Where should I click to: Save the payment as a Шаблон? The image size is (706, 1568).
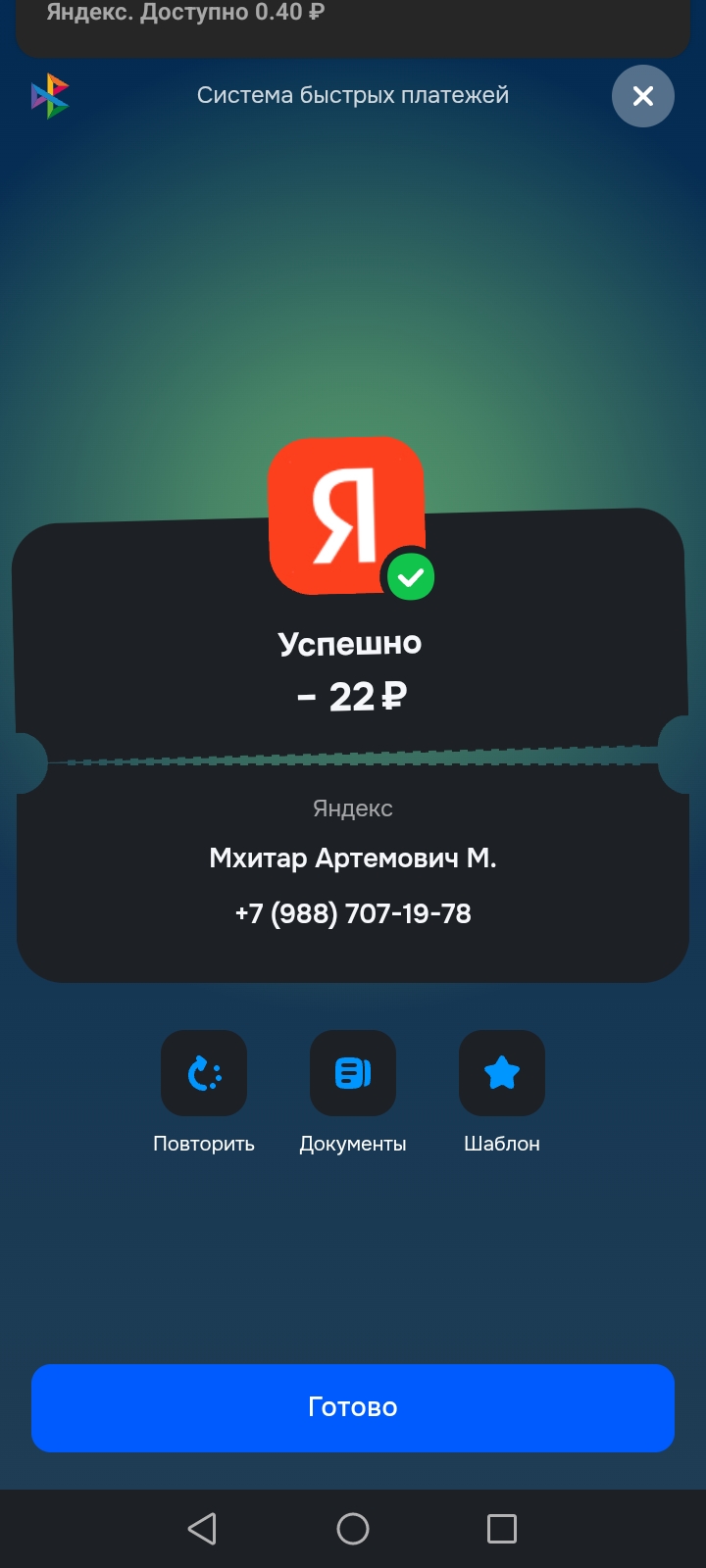coord(502,1073)
